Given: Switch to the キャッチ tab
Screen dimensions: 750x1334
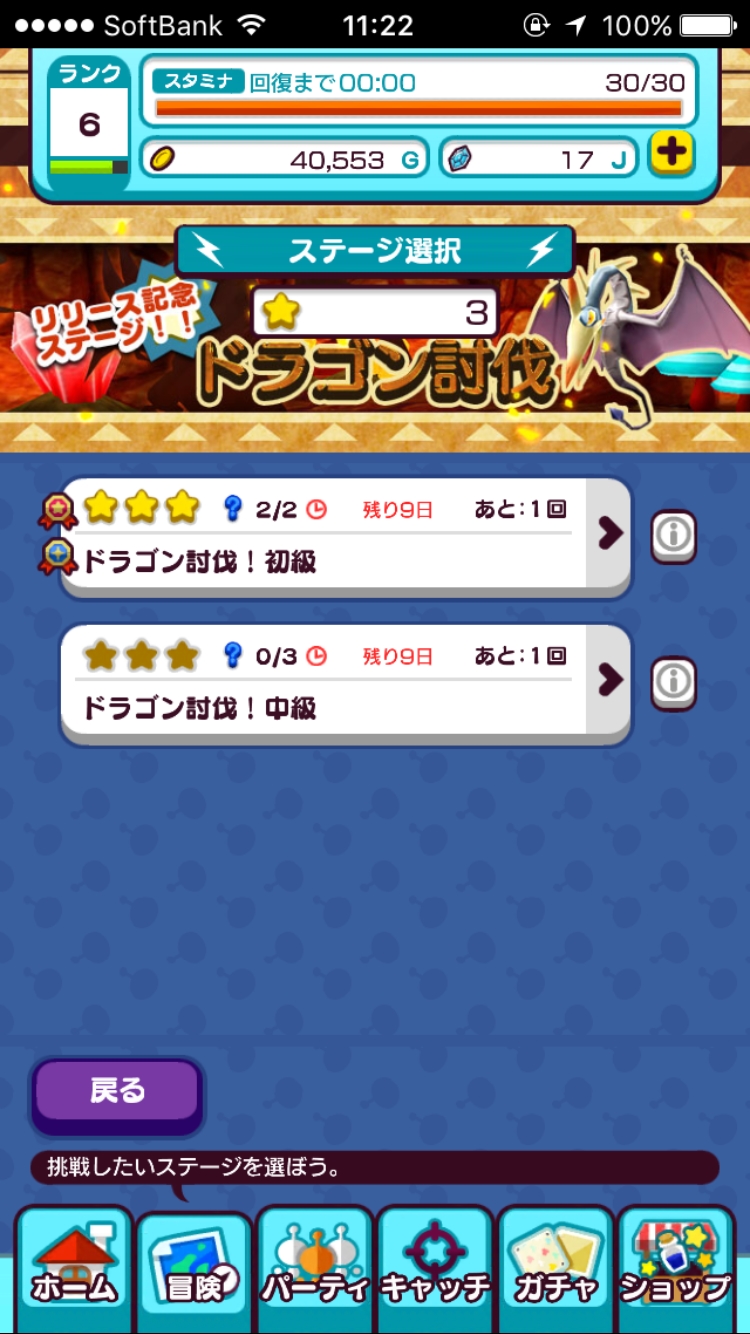Looking at the screenshot, I should 436,1268.
